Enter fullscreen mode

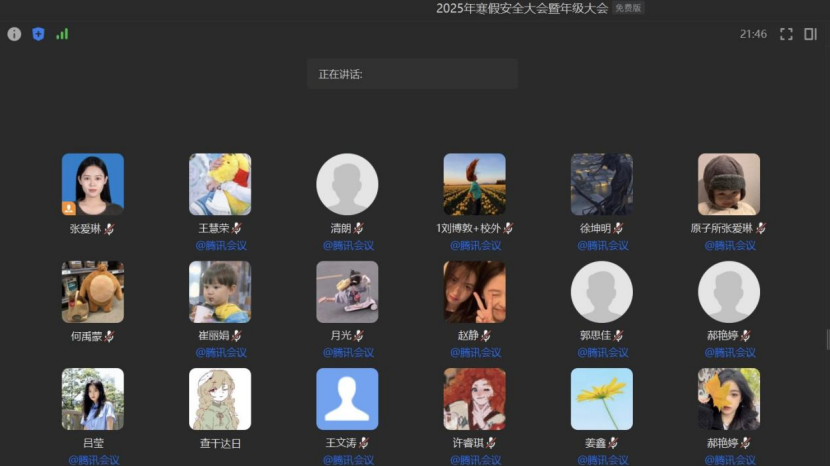tap(786, 34)
